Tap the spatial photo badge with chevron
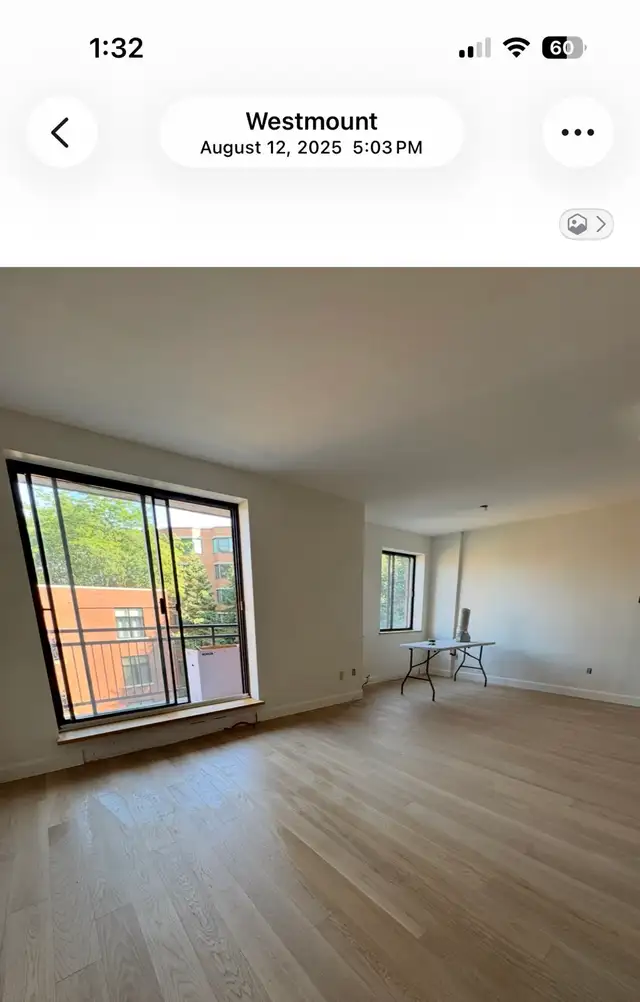Viewport: 640px width, 1002px height. click(x=586, y=224)
